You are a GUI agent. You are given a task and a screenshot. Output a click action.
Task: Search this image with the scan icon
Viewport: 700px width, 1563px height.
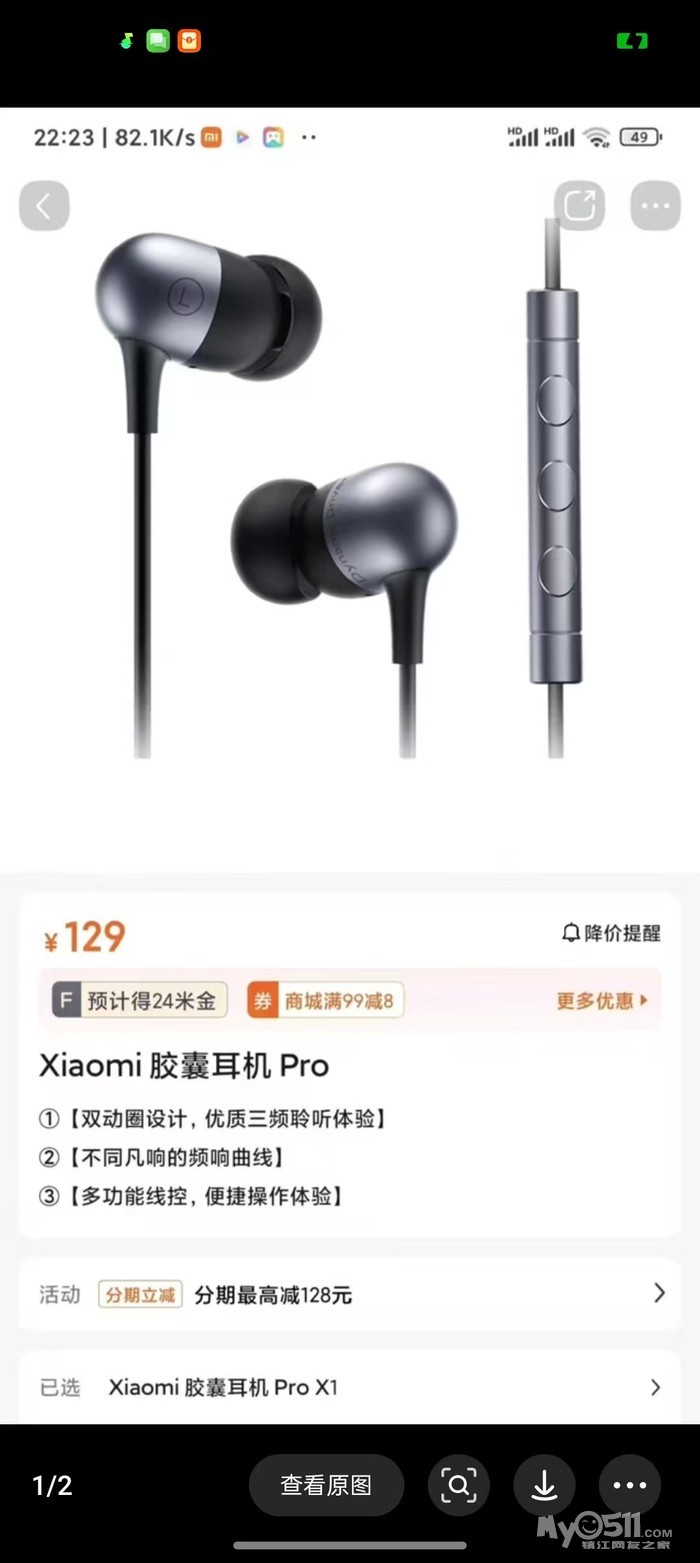(x=458, y=1485)
